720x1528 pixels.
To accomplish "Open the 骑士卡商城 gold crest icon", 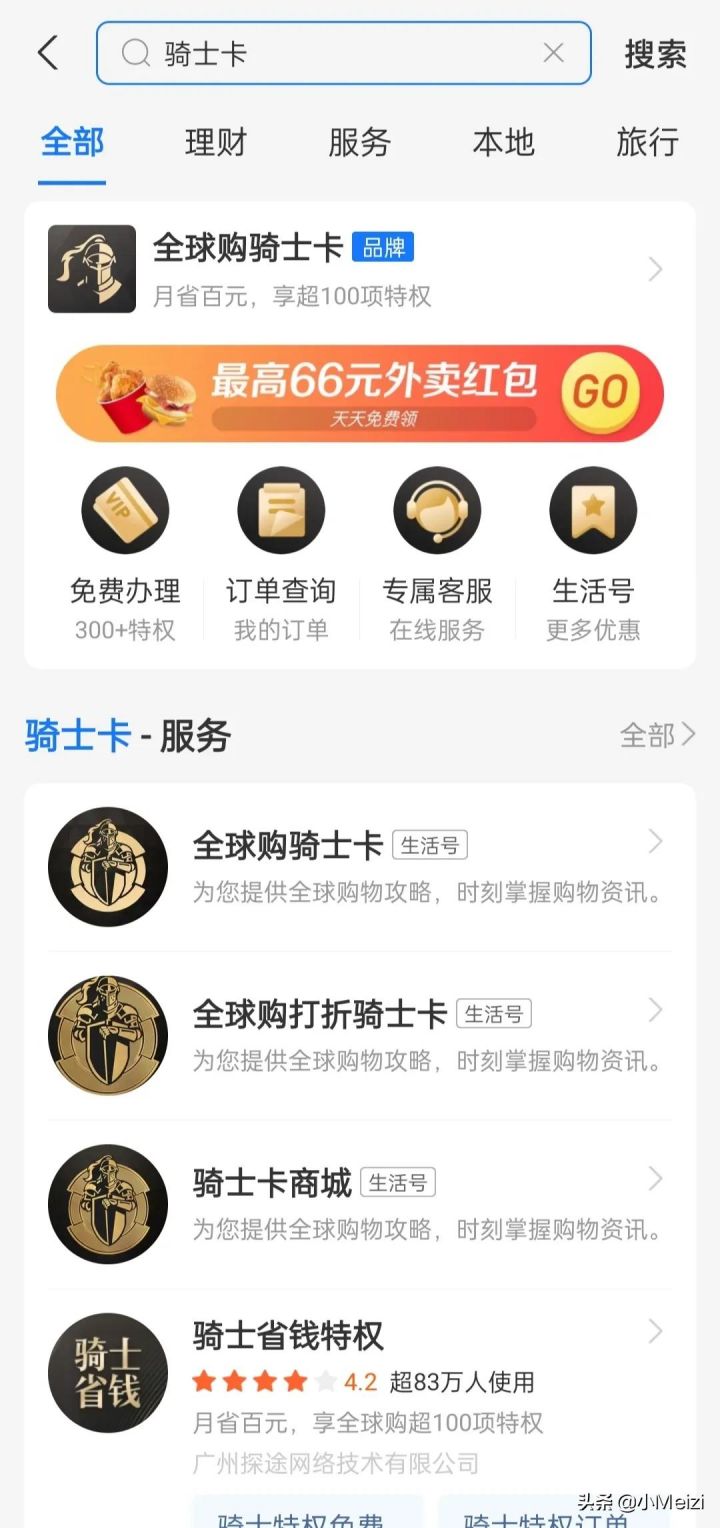I will pos(106,1205).
